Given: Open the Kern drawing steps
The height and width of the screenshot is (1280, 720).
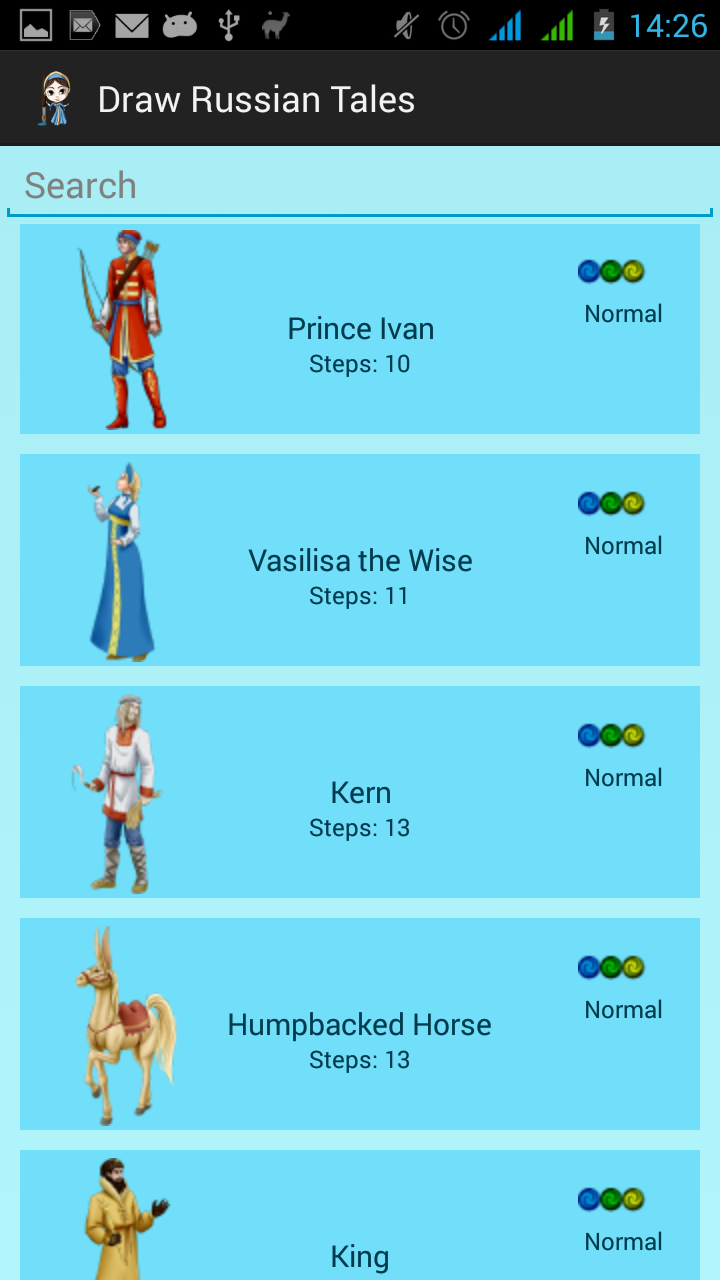Looking at the screenshot, I should click(x=360, y=792).
